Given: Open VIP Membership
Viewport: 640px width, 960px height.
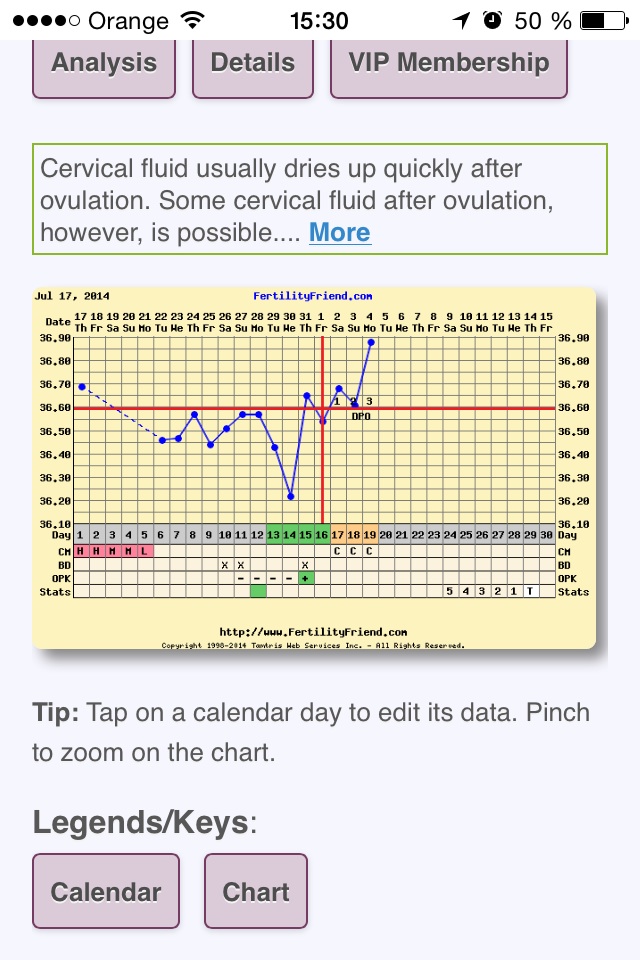Looking at the screenshot, I should (448, 64).
